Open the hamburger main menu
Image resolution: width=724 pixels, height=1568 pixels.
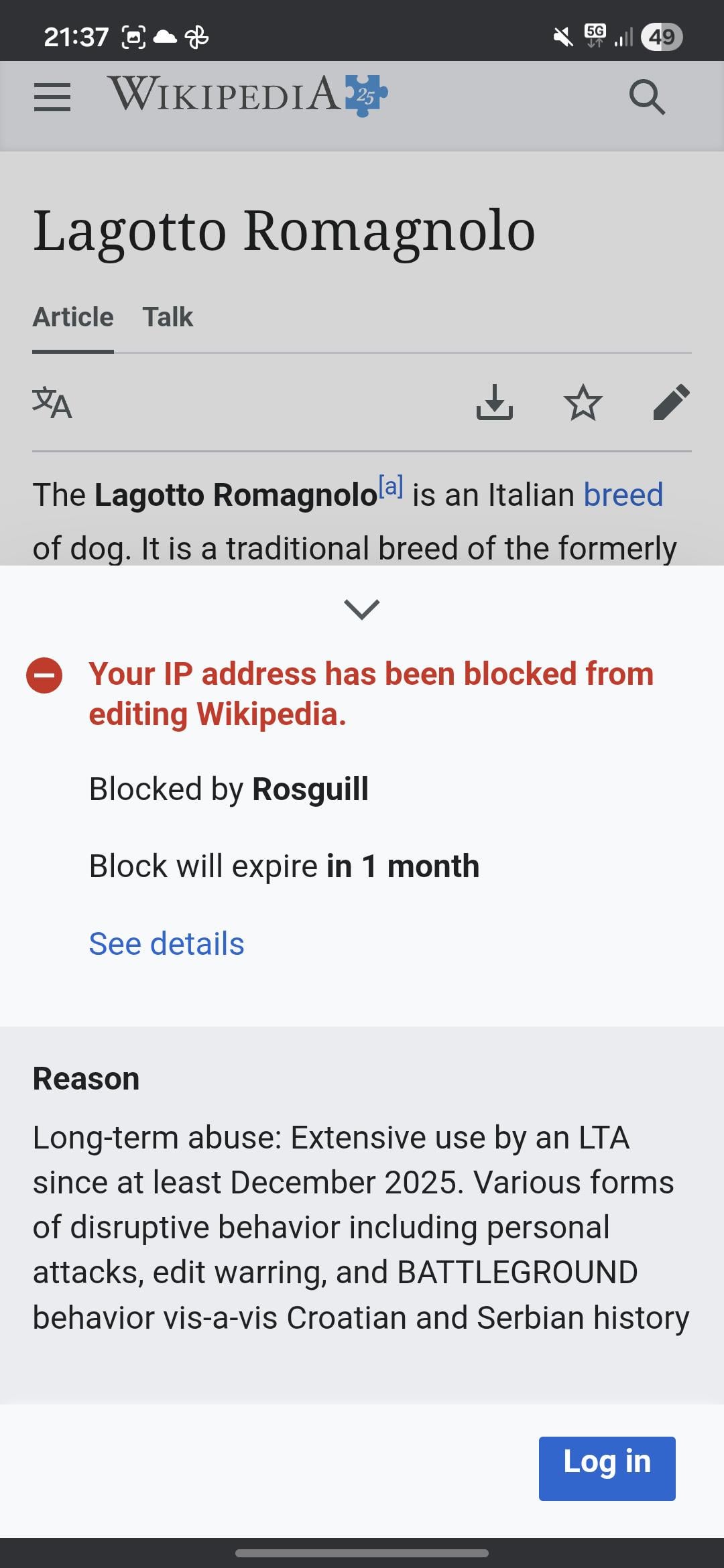coord(52,96)
